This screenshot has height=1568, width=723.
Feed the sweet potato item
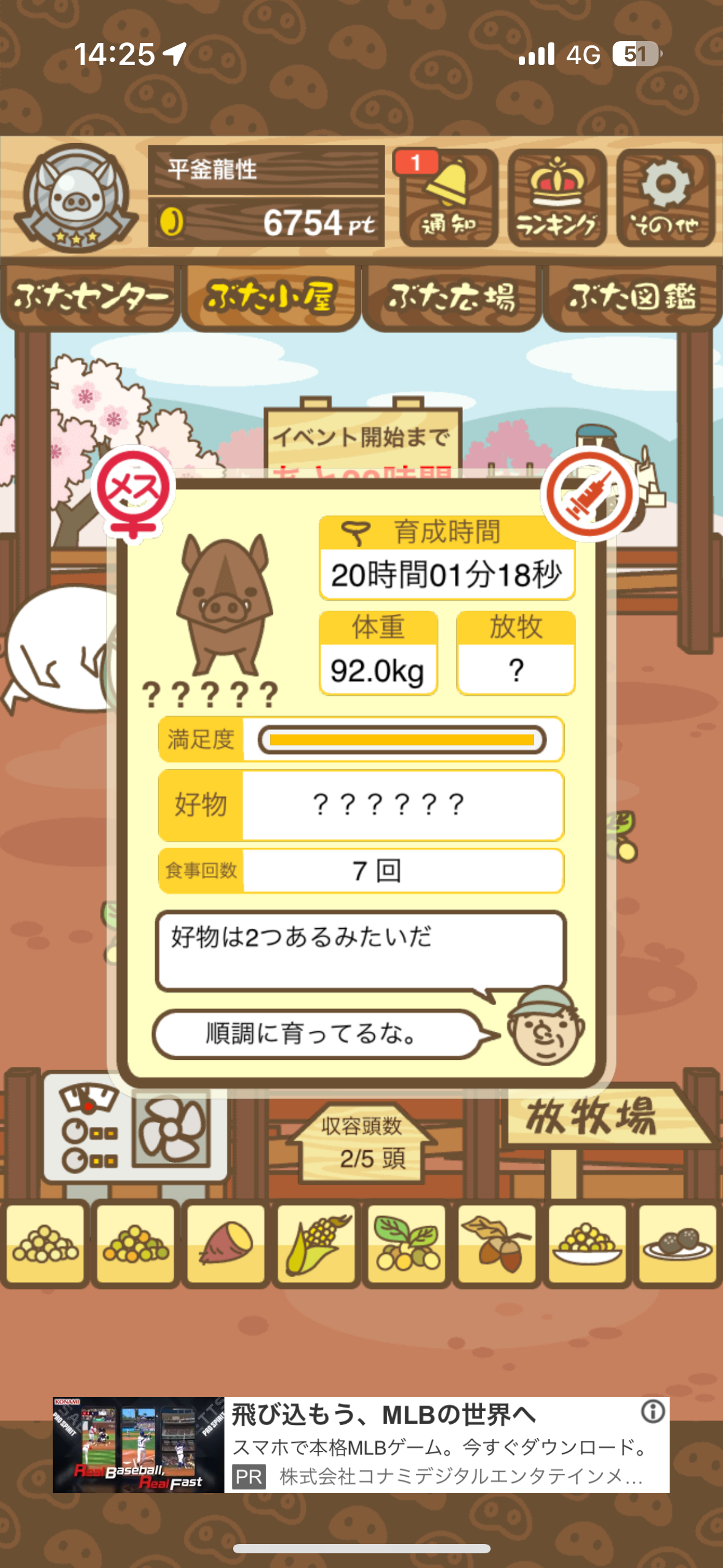[226, 1244]
